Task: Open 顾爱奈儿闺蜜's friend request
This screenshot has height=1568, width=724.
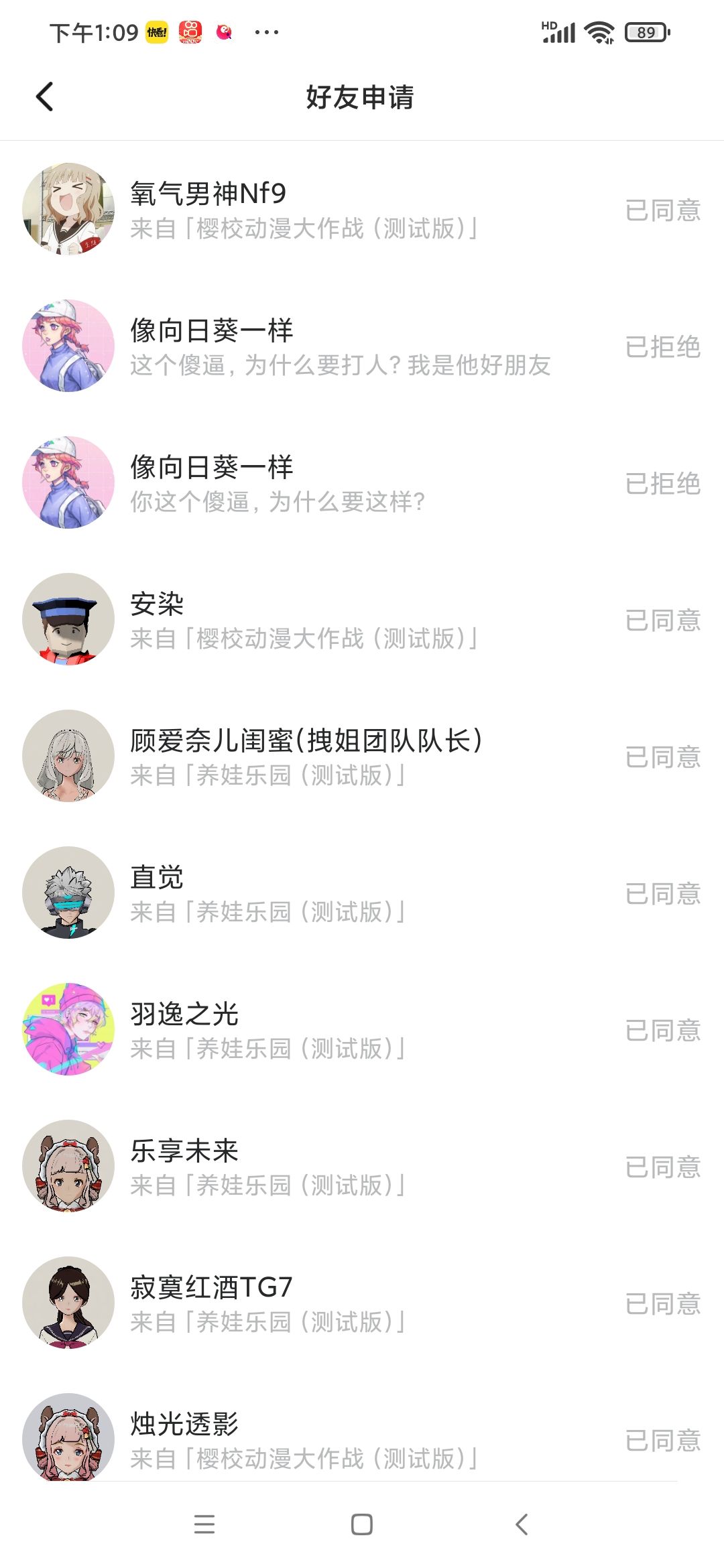Action: pos(362,757)
